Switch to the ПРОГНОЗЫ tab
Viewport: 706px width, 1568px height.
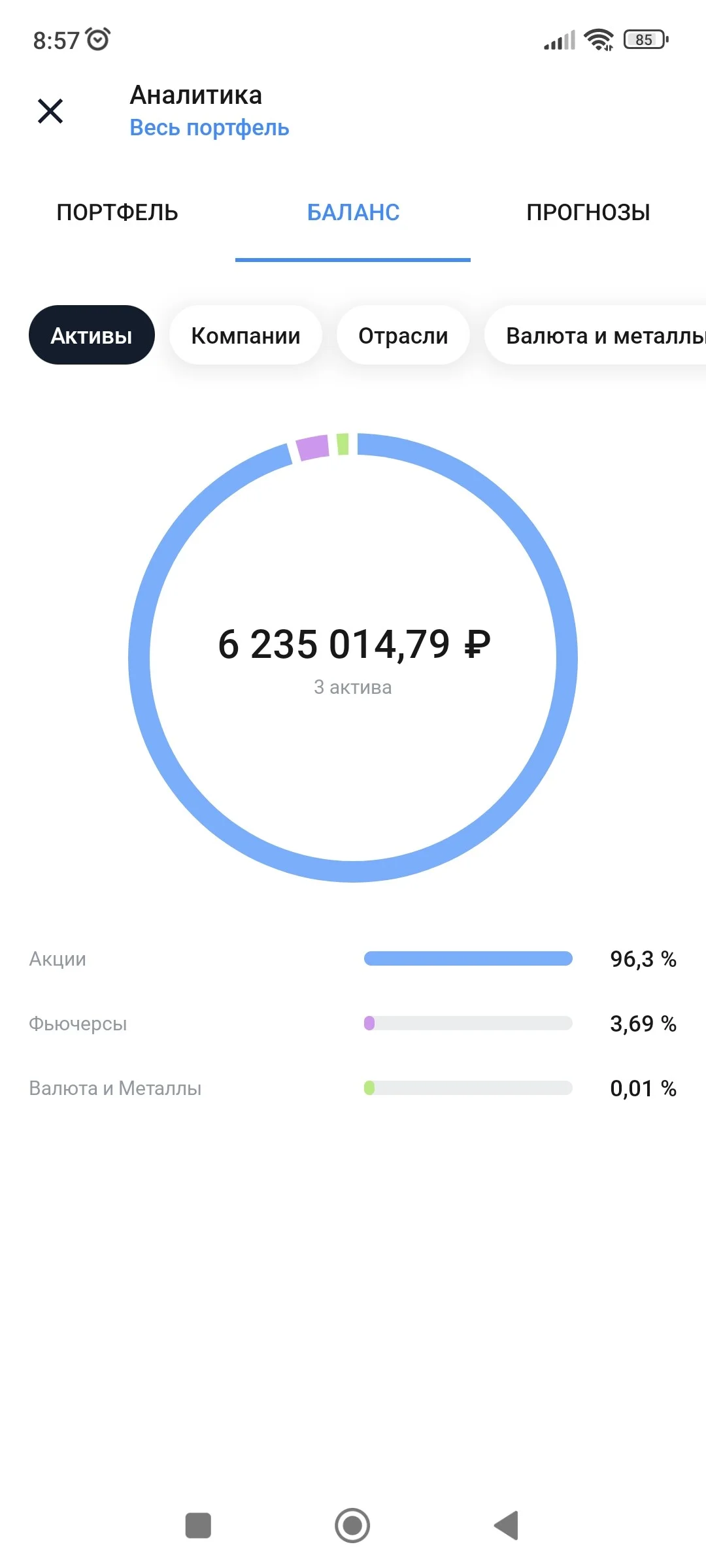tap(588, 212)
